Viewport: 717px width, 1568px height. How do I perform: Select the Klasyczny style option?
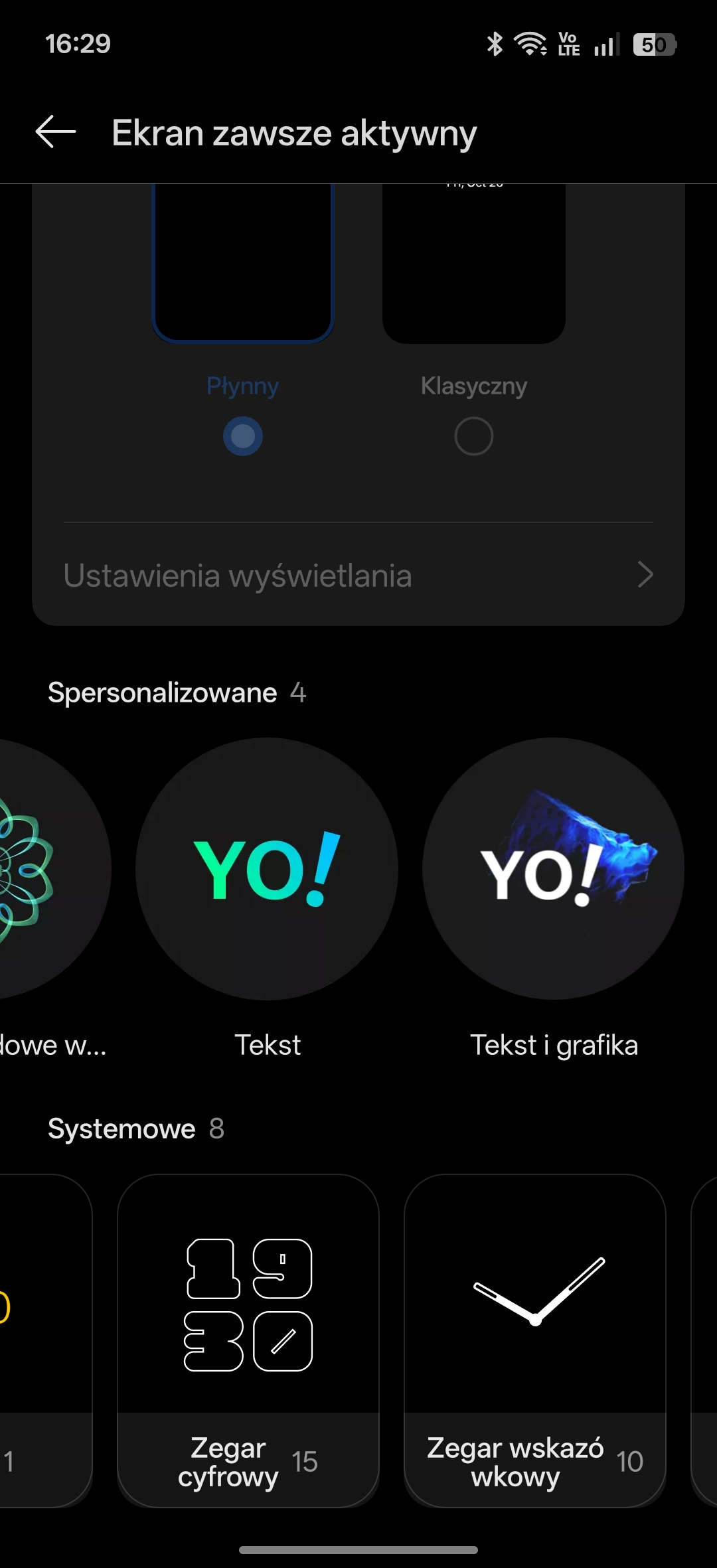click(473, 436)
